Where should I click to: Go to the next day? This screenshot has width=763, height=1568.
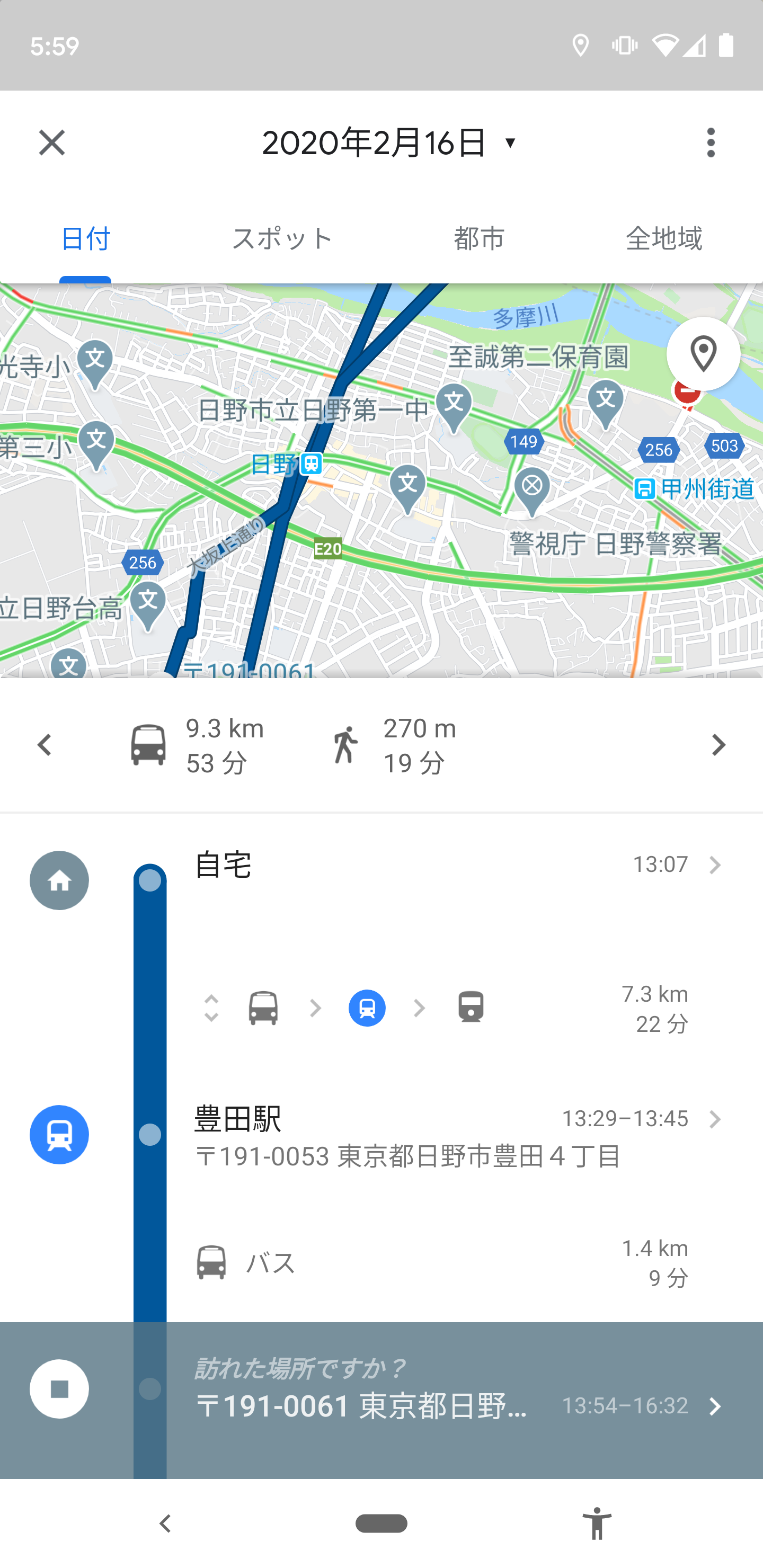point(718,745)
